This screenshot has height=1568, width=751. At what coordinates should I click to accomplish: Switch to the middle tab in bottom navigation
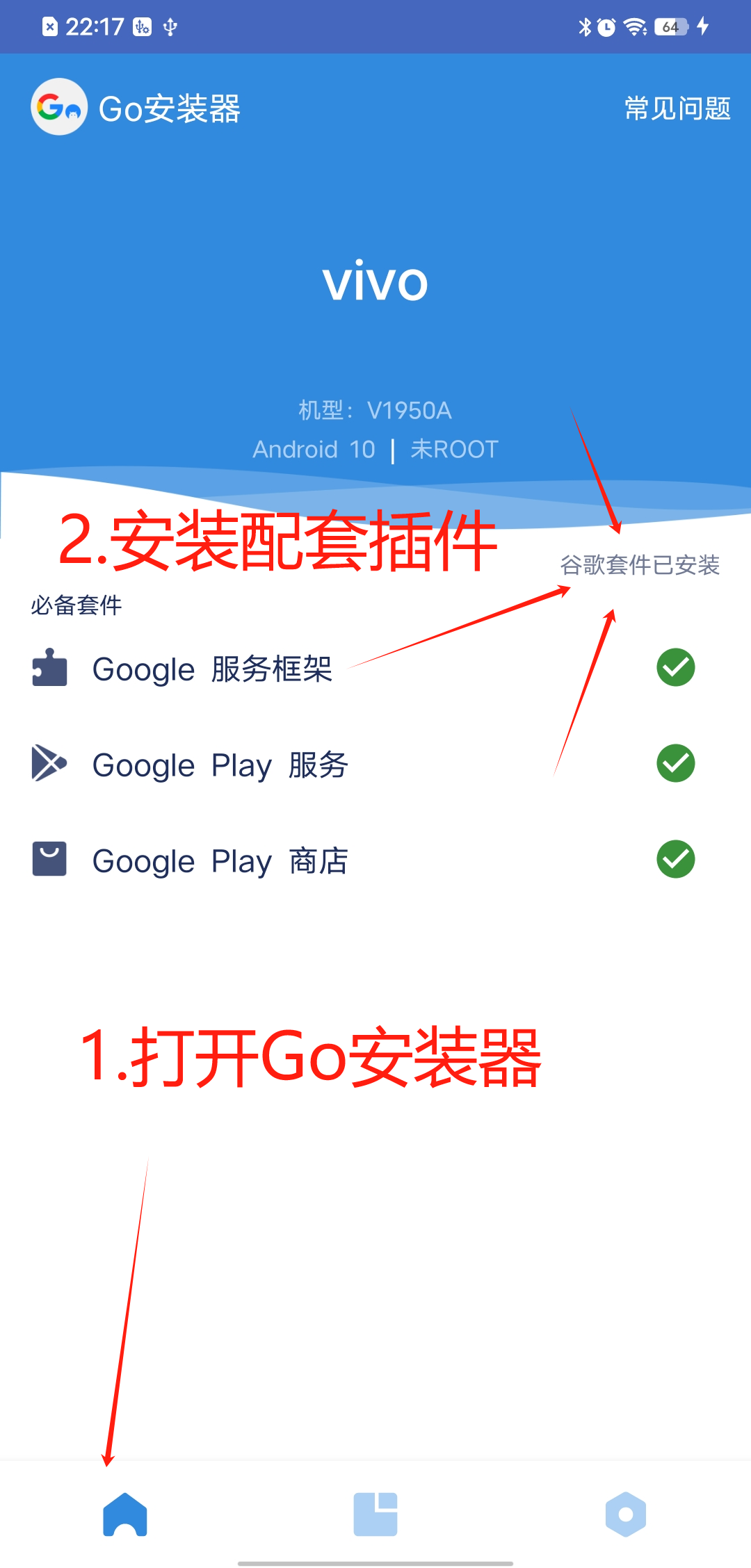[375, 1514]
